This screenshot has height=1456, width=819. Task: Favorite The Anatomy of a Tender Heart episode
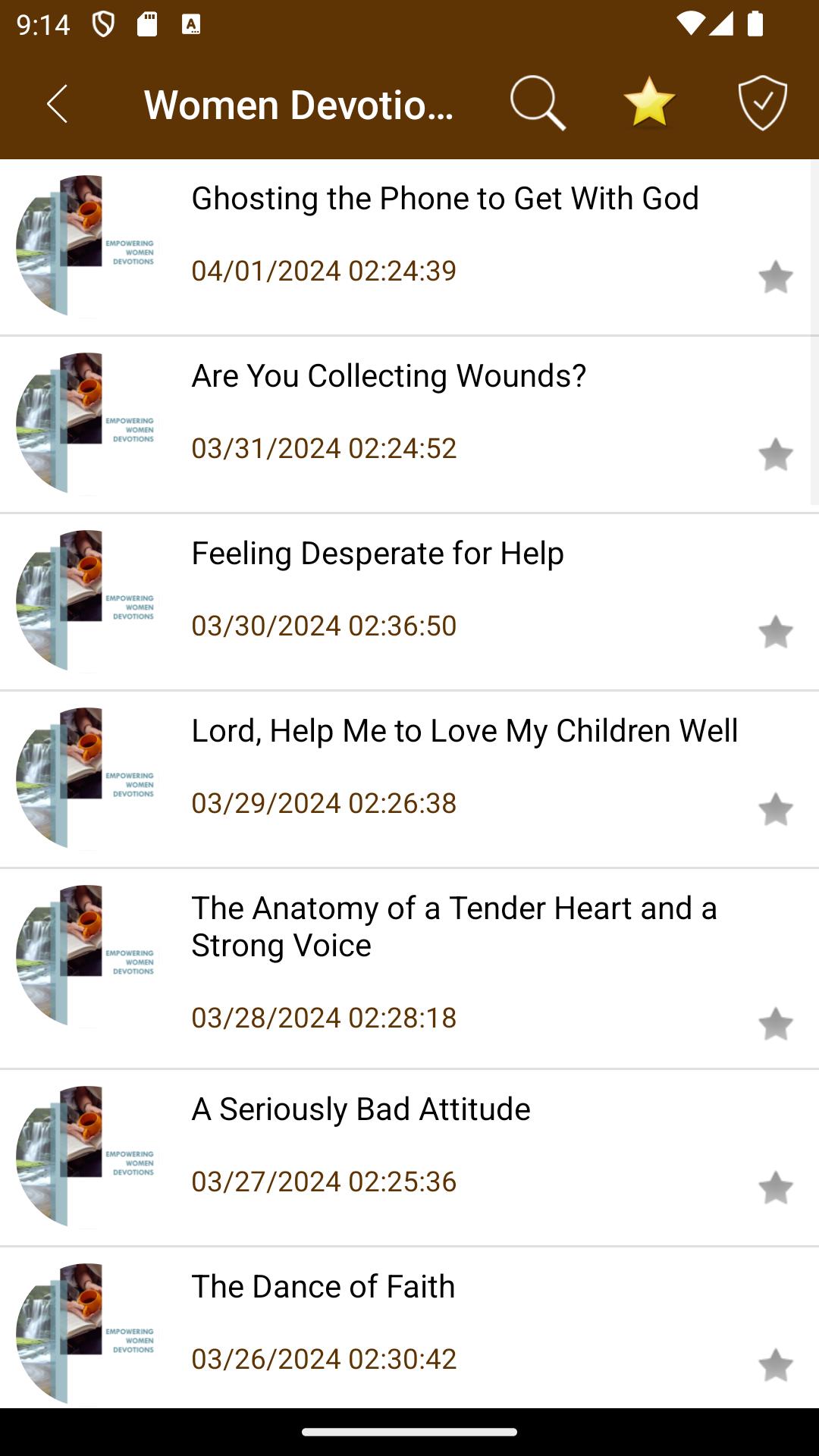pyautogui.click(x=775, y=1024)
